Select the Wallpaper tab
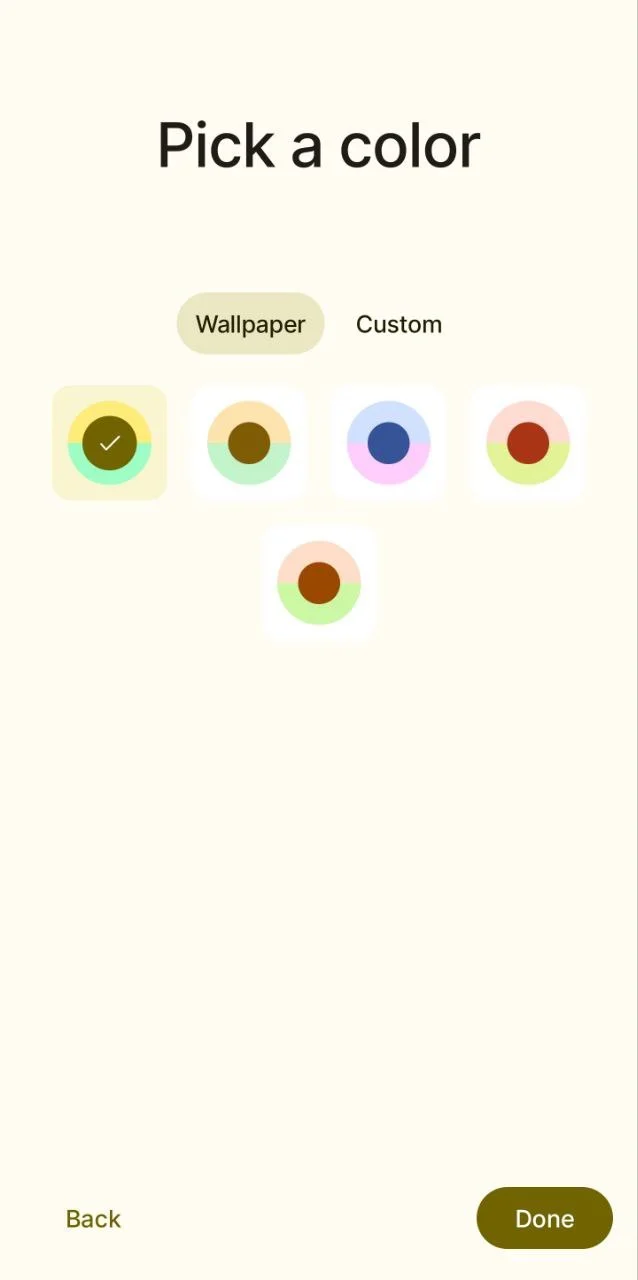638x1280 pixels. (250, 324)
